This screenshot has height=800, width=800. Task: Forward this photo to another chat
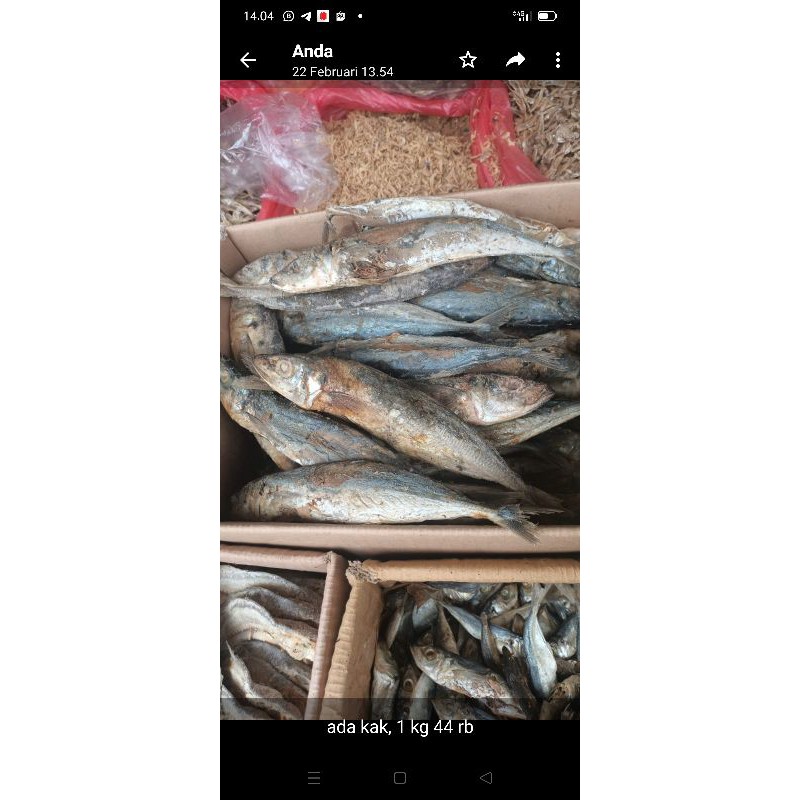pyautogui.click(x=515, y=60)
